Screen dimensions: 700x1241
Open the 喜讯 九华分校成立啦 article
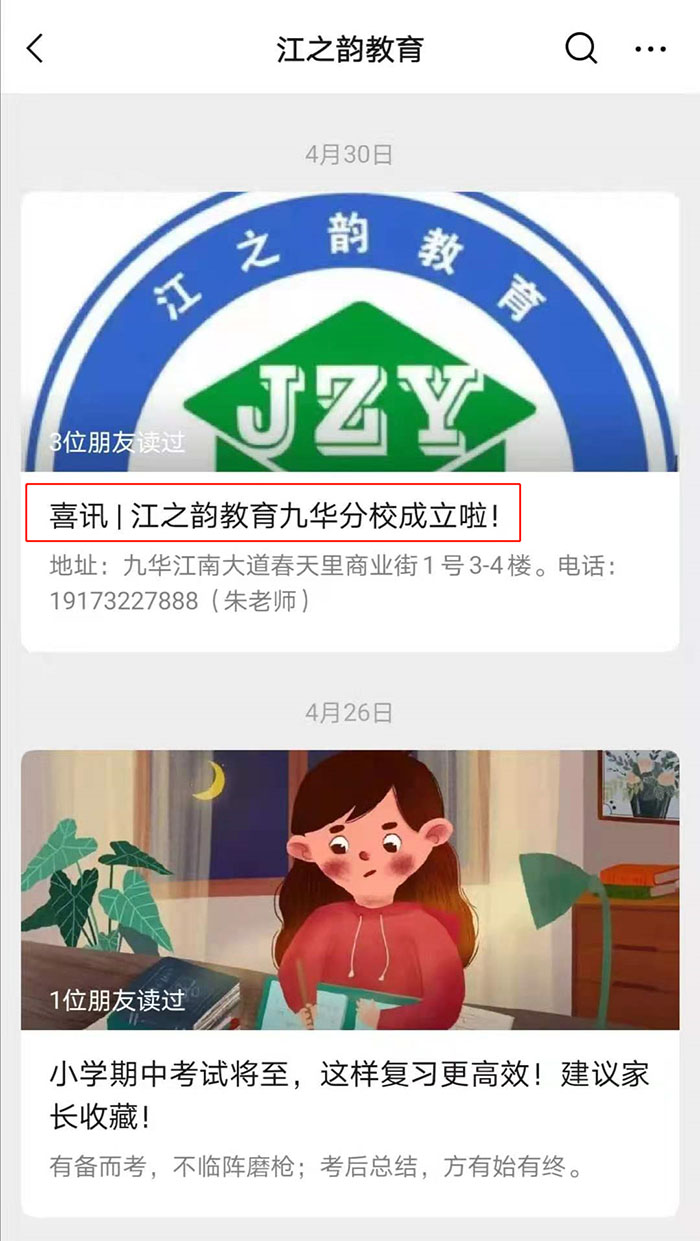point(274,516)
